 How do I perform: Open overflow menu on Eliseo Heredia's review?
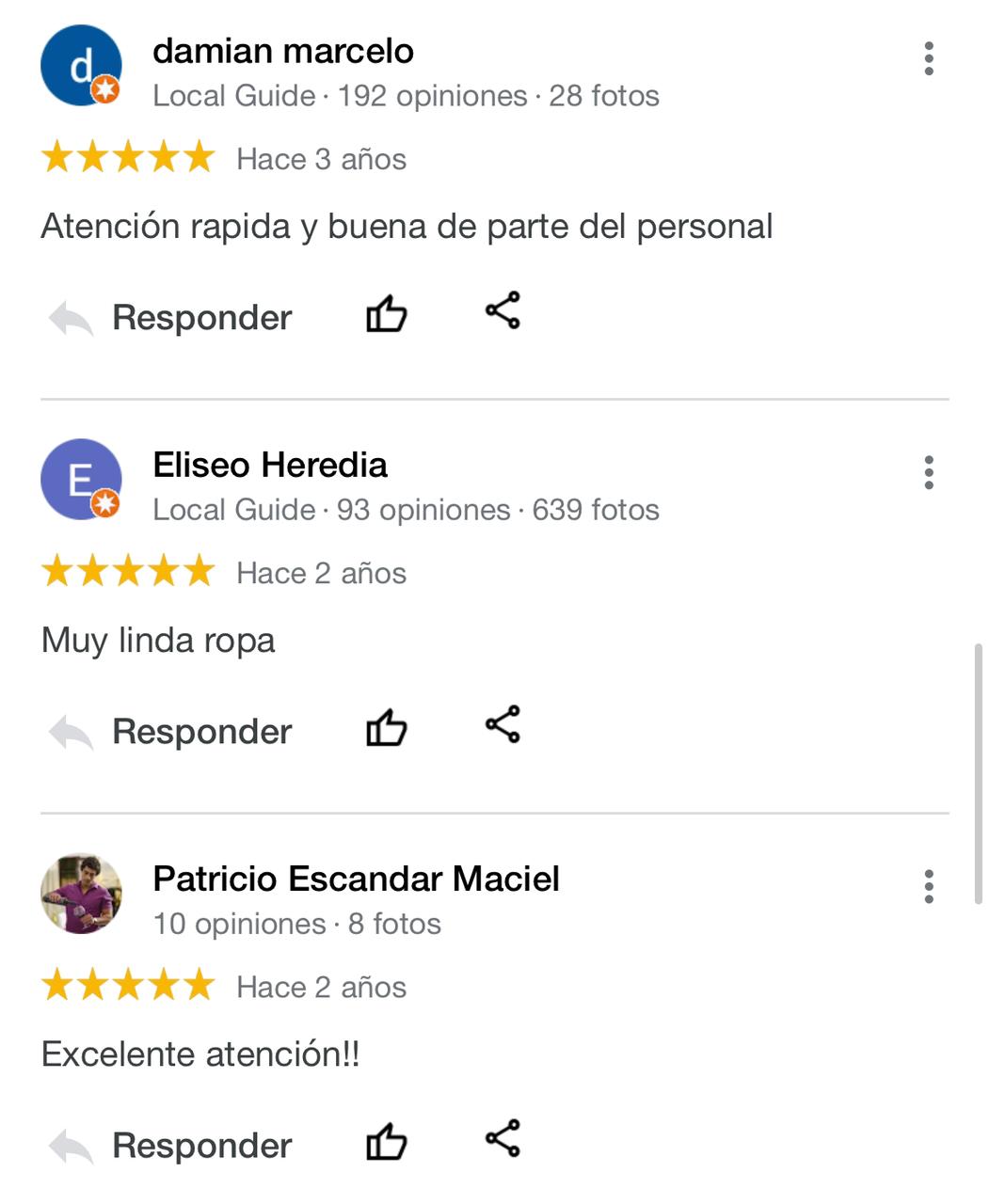point(928,472)
